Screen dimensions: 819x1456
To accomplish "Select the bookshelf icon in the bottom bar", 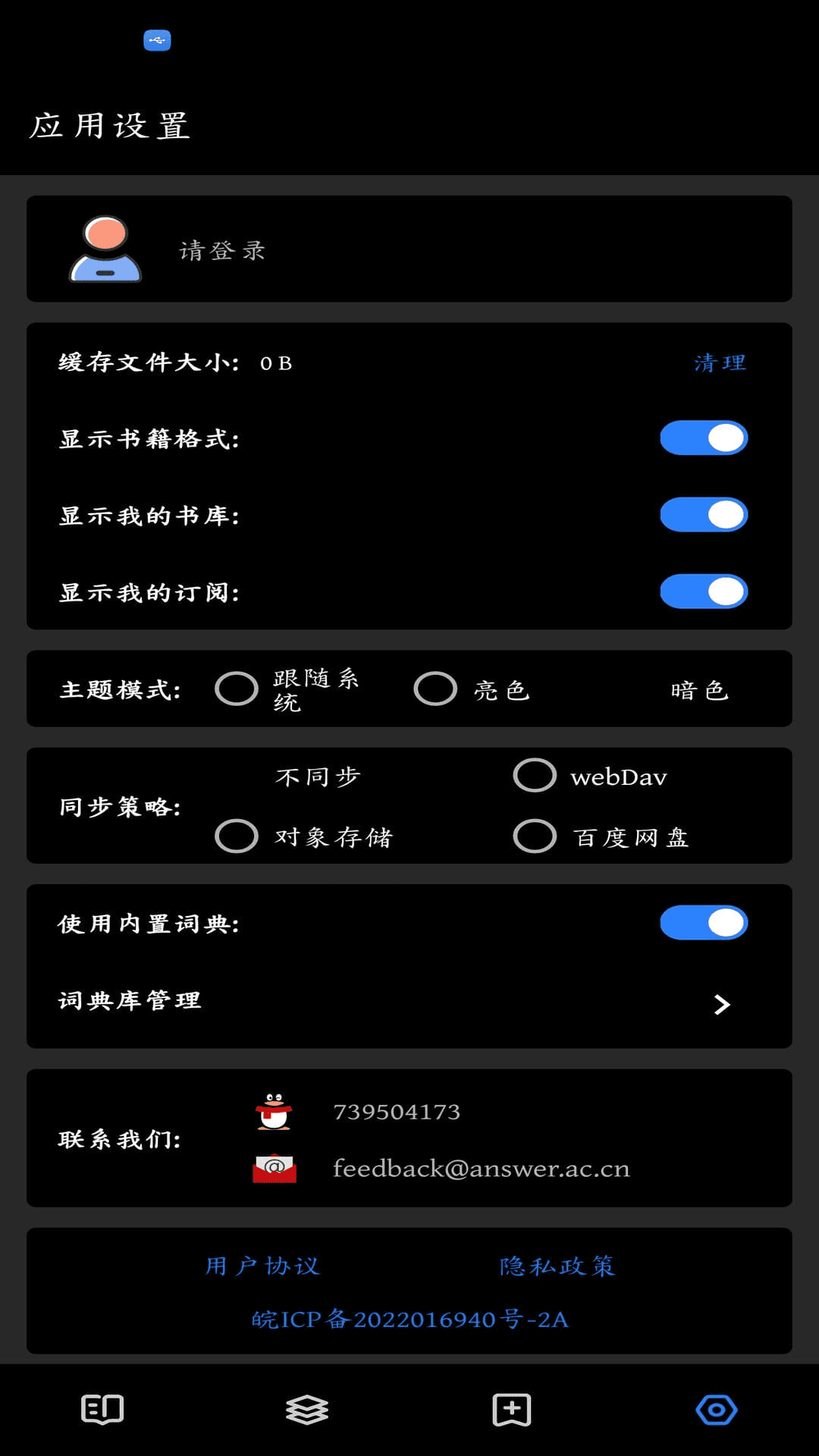I will [x=307, y=1410].
